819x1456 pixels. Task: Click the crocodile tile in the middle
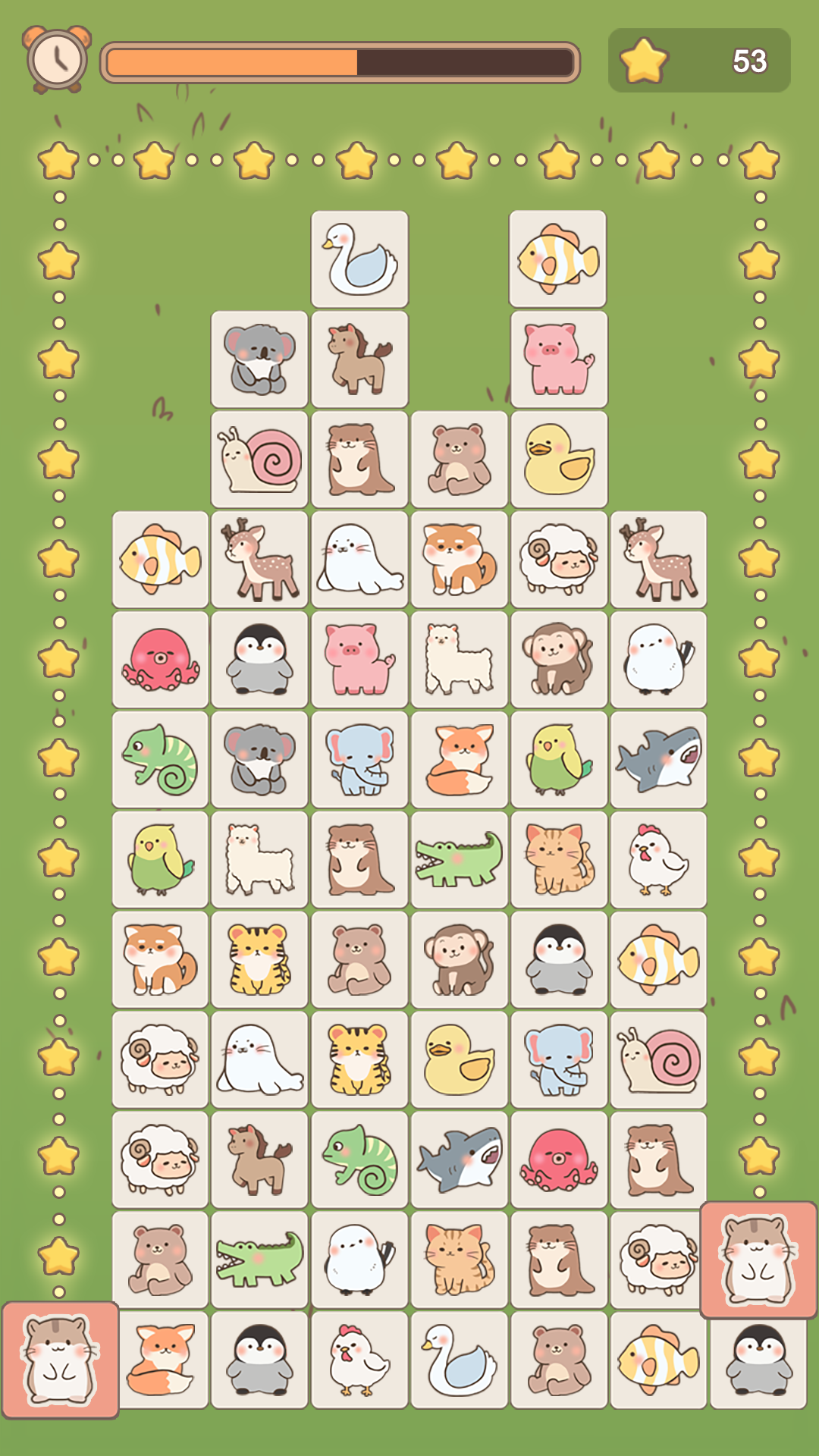click(x=459, y=859)
